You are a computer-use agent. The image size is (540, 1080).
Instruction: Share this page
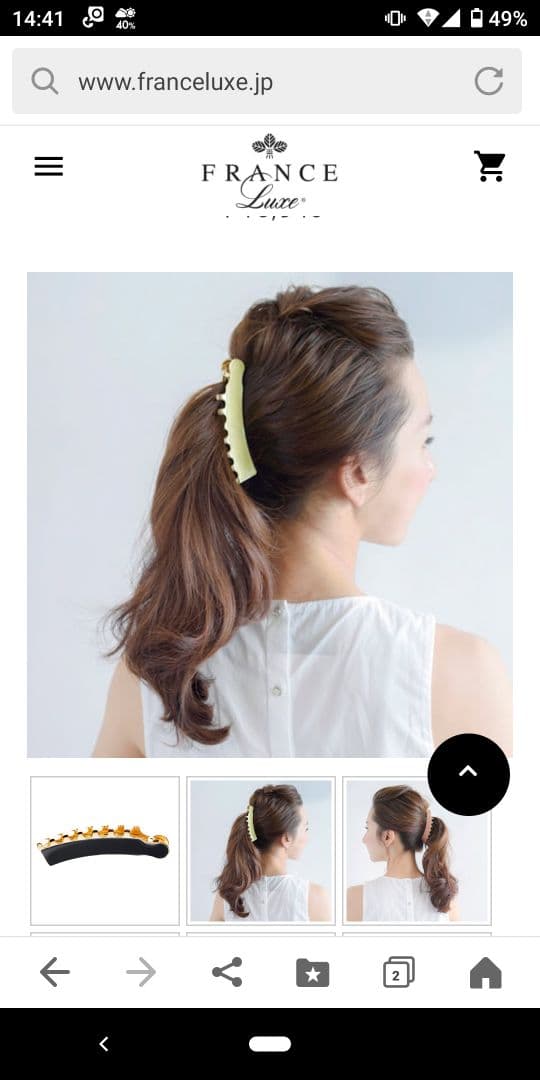tap(227, 973)
